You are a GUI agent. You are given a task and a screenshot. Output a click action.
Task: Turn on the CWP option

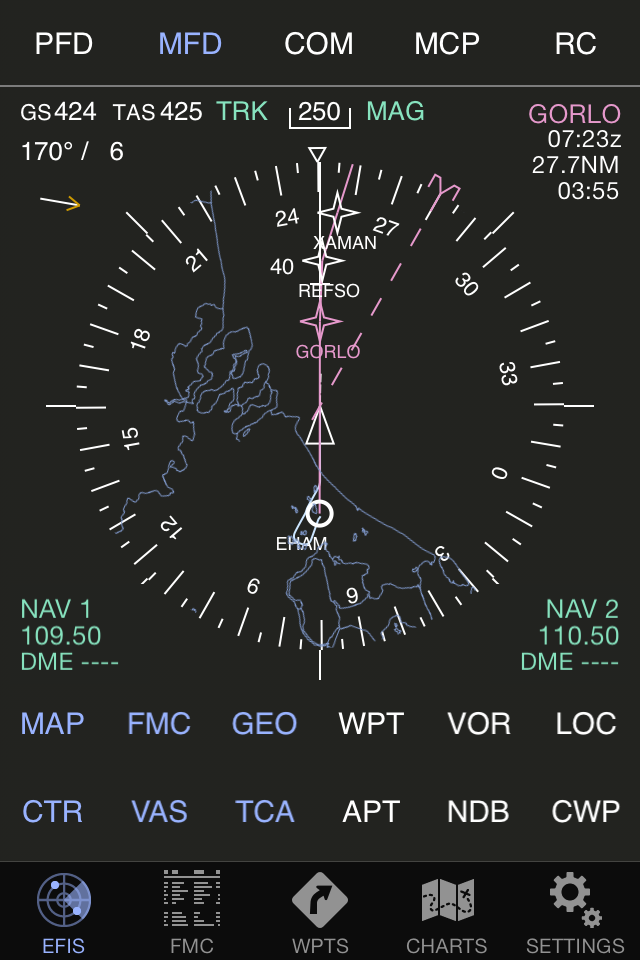click(x=587, y=811)
